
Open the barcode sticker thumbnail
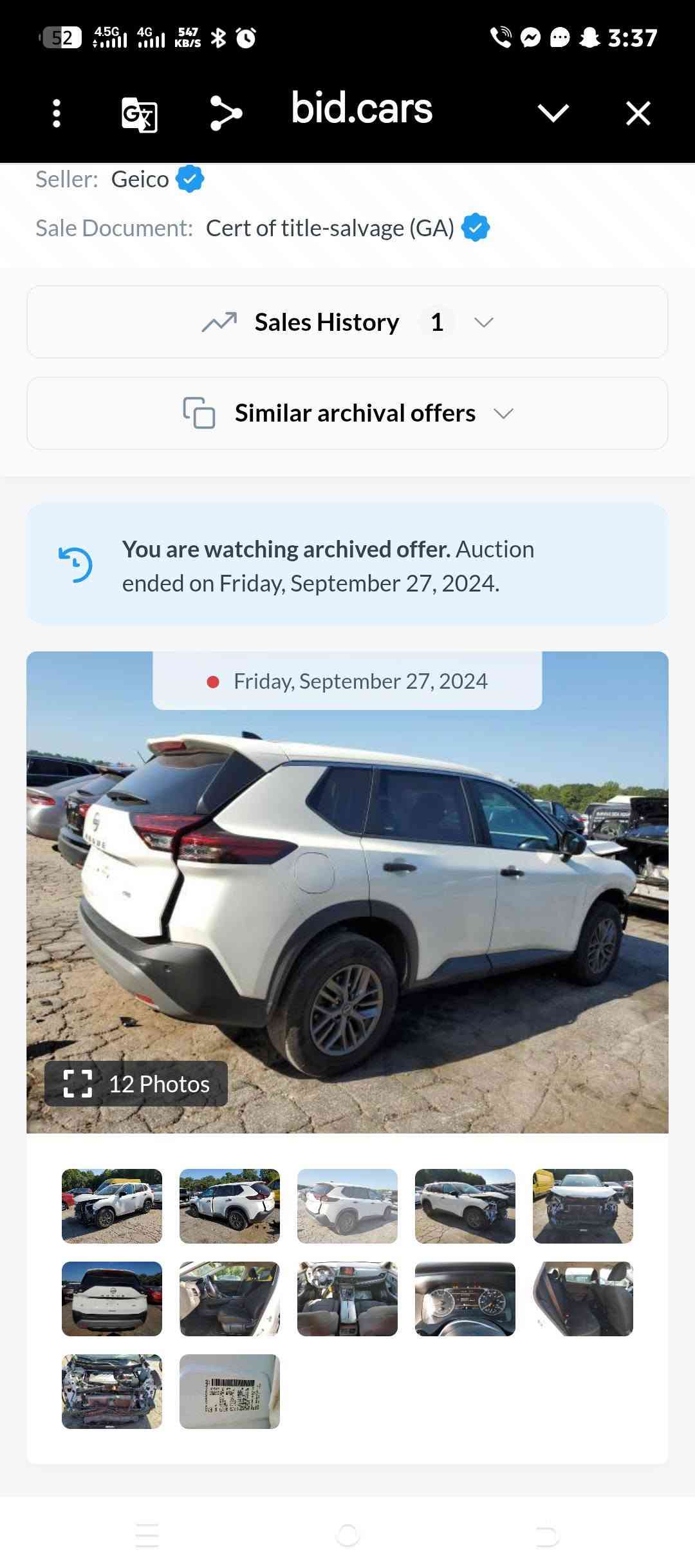click(x=230, y=1392)
